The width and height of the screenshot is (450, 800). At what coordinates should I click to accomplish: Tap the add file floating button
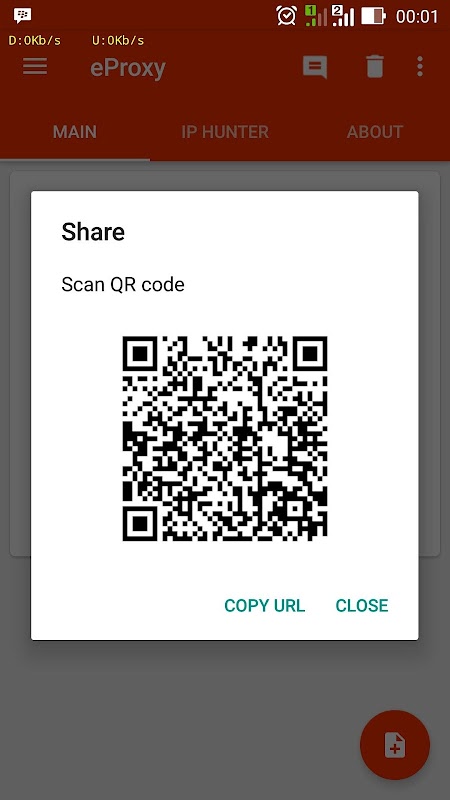[x=395, y=745]
